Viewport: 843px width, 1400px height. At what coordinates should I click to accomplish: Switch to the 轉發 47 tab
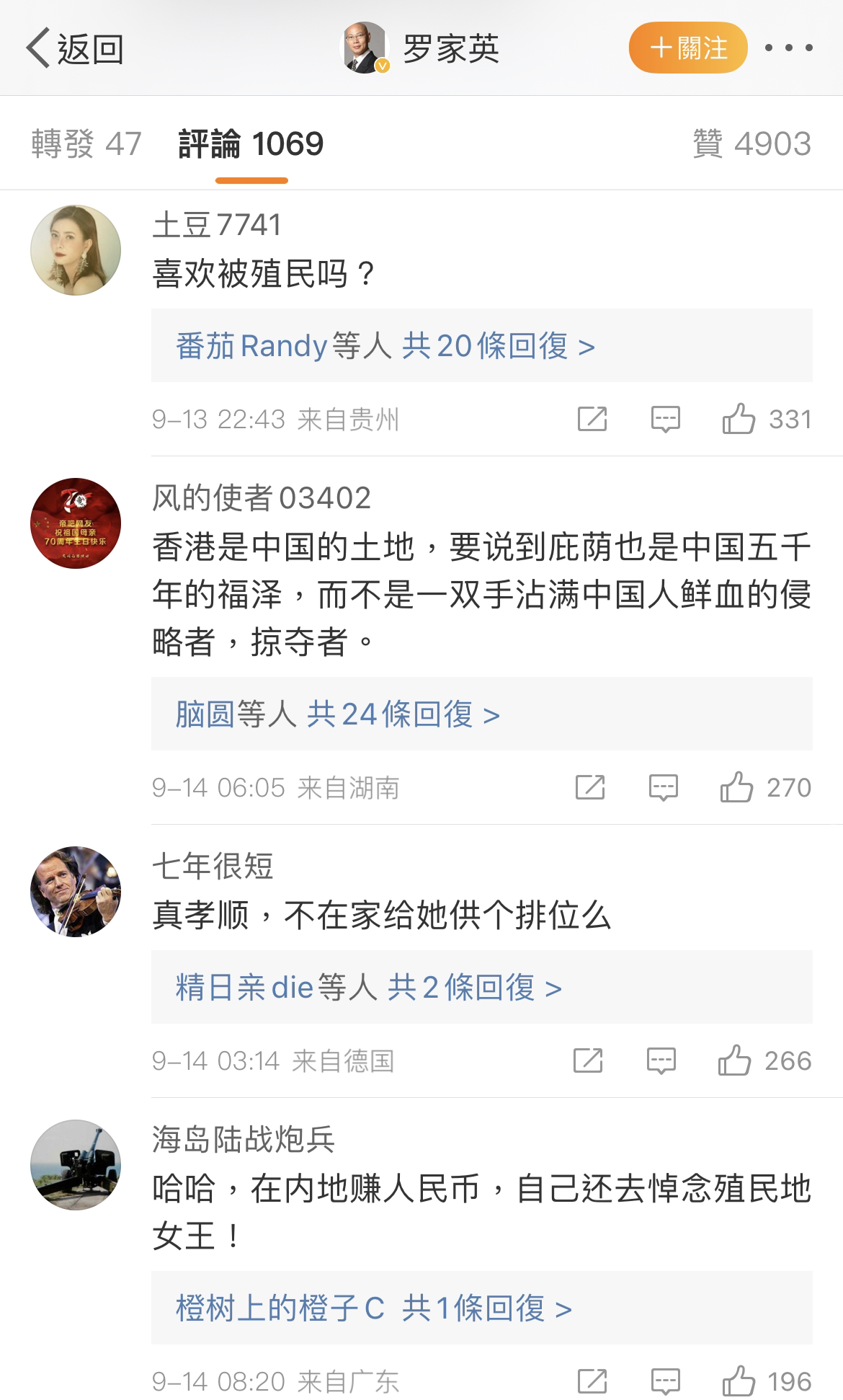coord(86,144)
